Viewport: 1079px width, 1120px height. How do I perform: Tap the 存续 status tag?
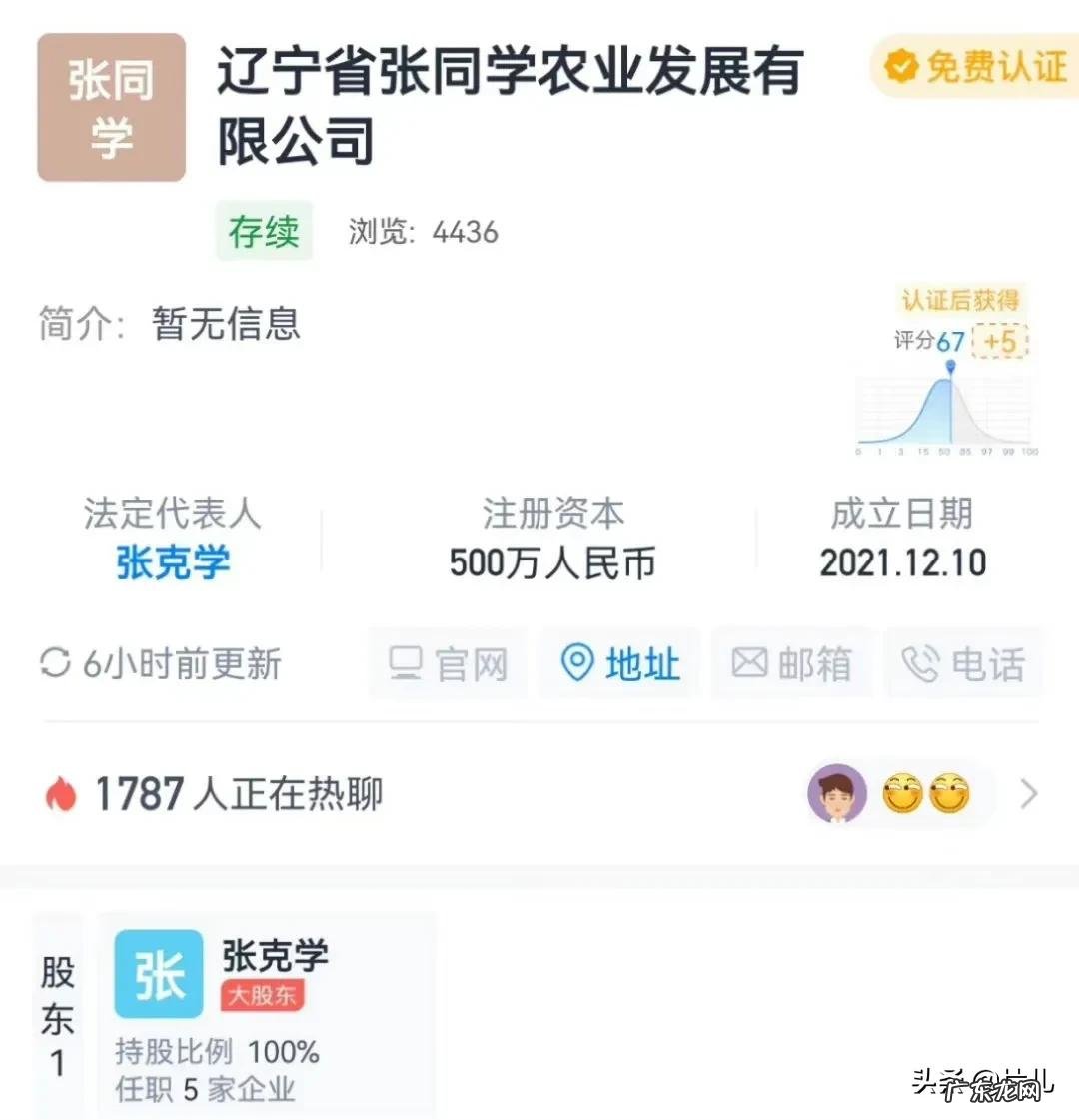coord(264,231)
